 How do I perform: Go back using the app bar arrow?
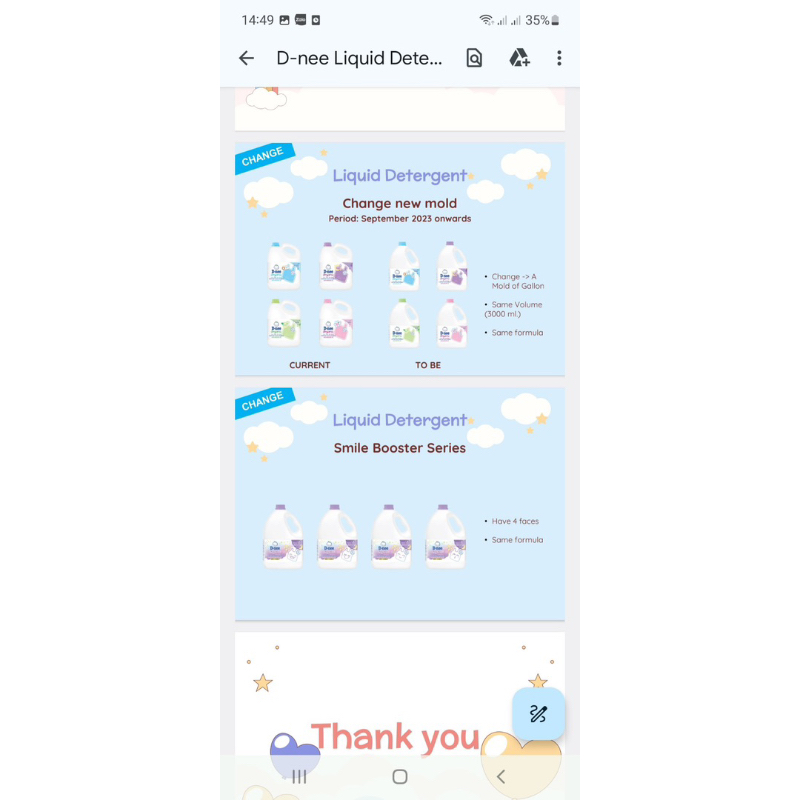246,58
